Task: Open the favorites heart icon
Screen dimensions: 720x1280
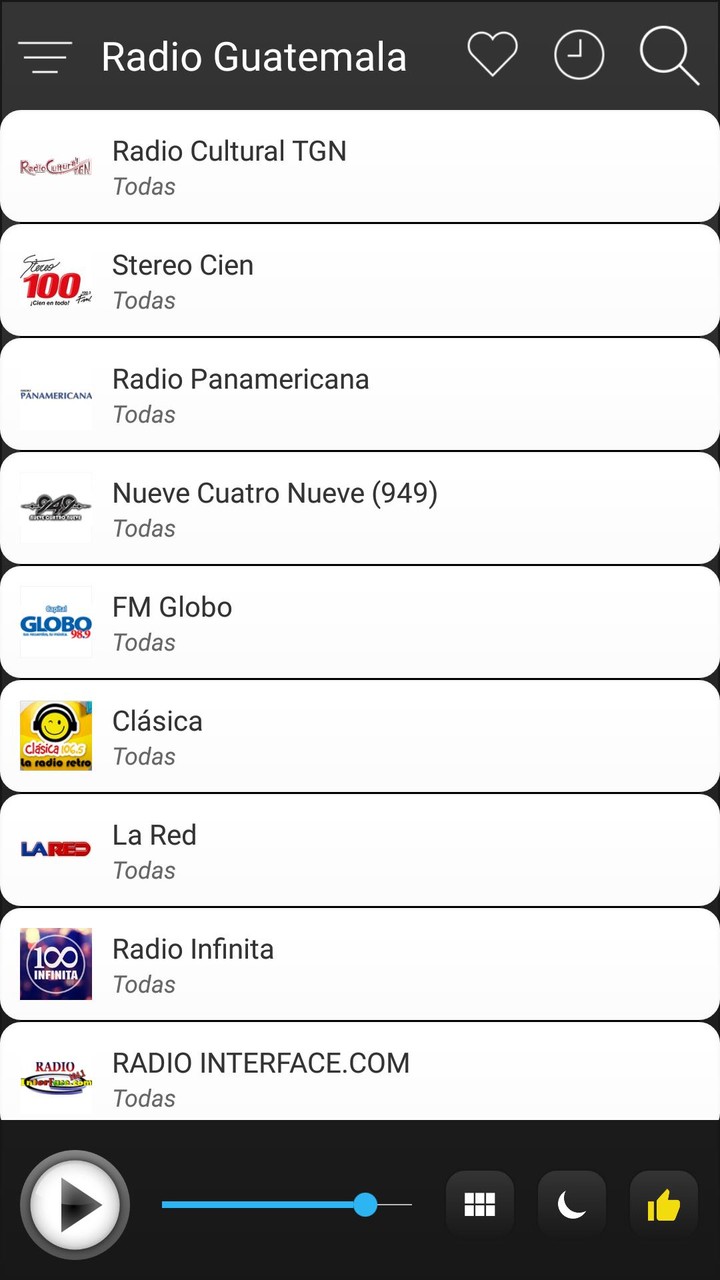Action: click(490, 56)
